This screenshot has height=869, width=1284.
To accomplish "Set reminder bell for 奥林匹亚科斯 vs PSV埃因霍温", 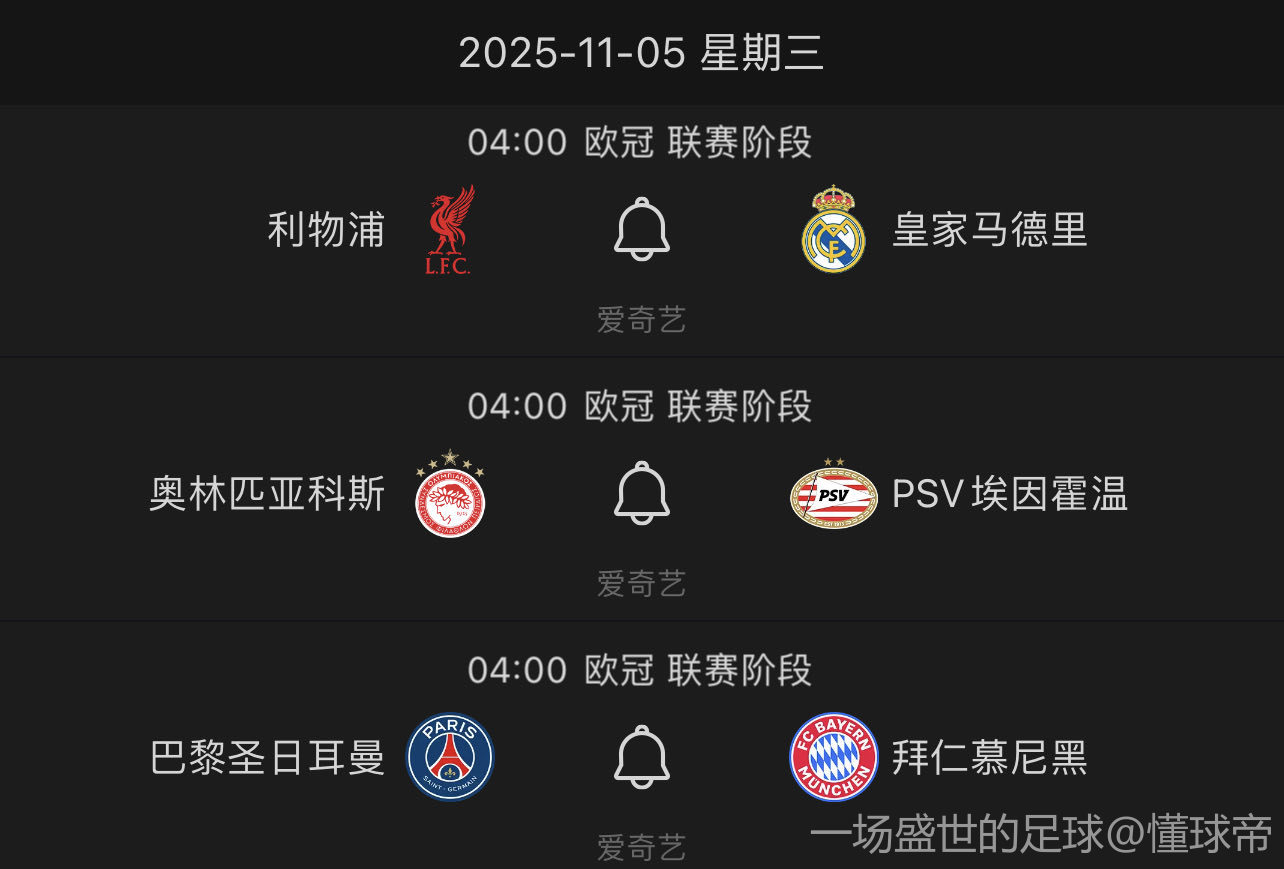I will pos(641,493).
